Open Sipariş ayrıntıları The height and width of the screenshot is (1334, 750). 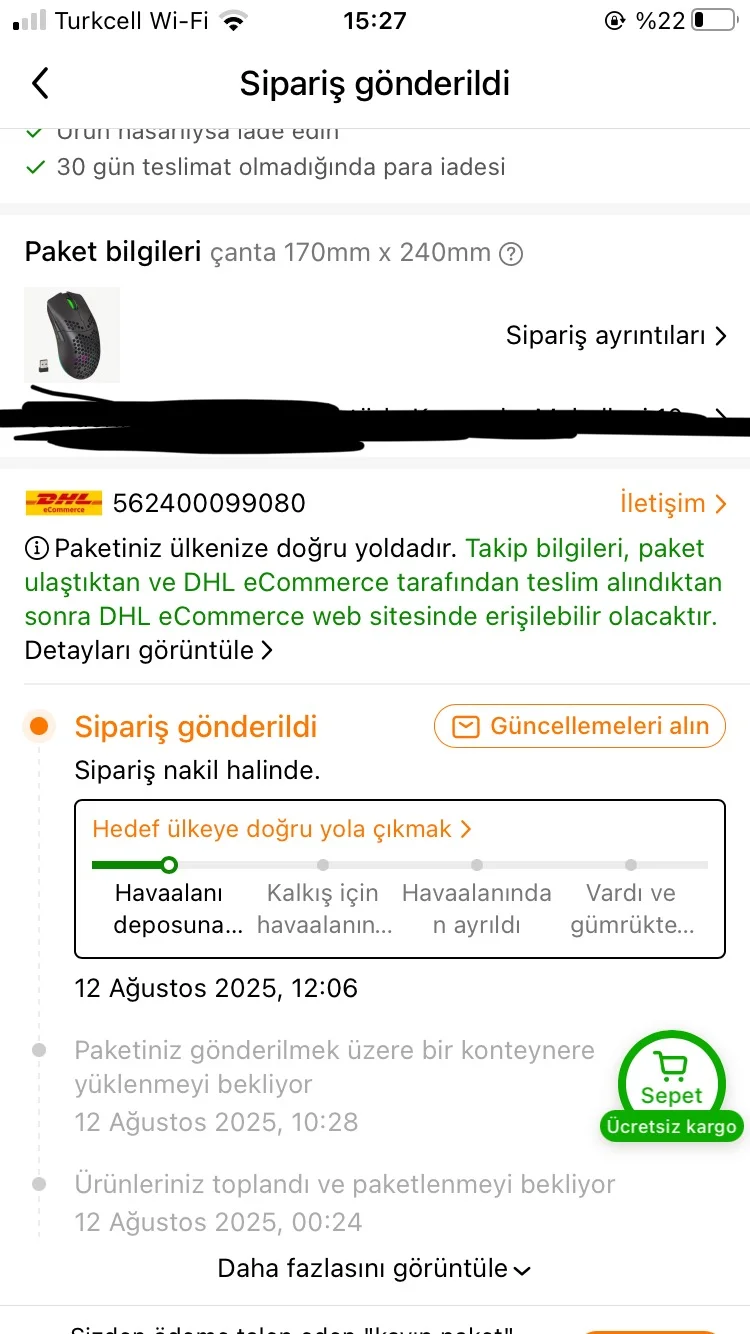[616, 336]
